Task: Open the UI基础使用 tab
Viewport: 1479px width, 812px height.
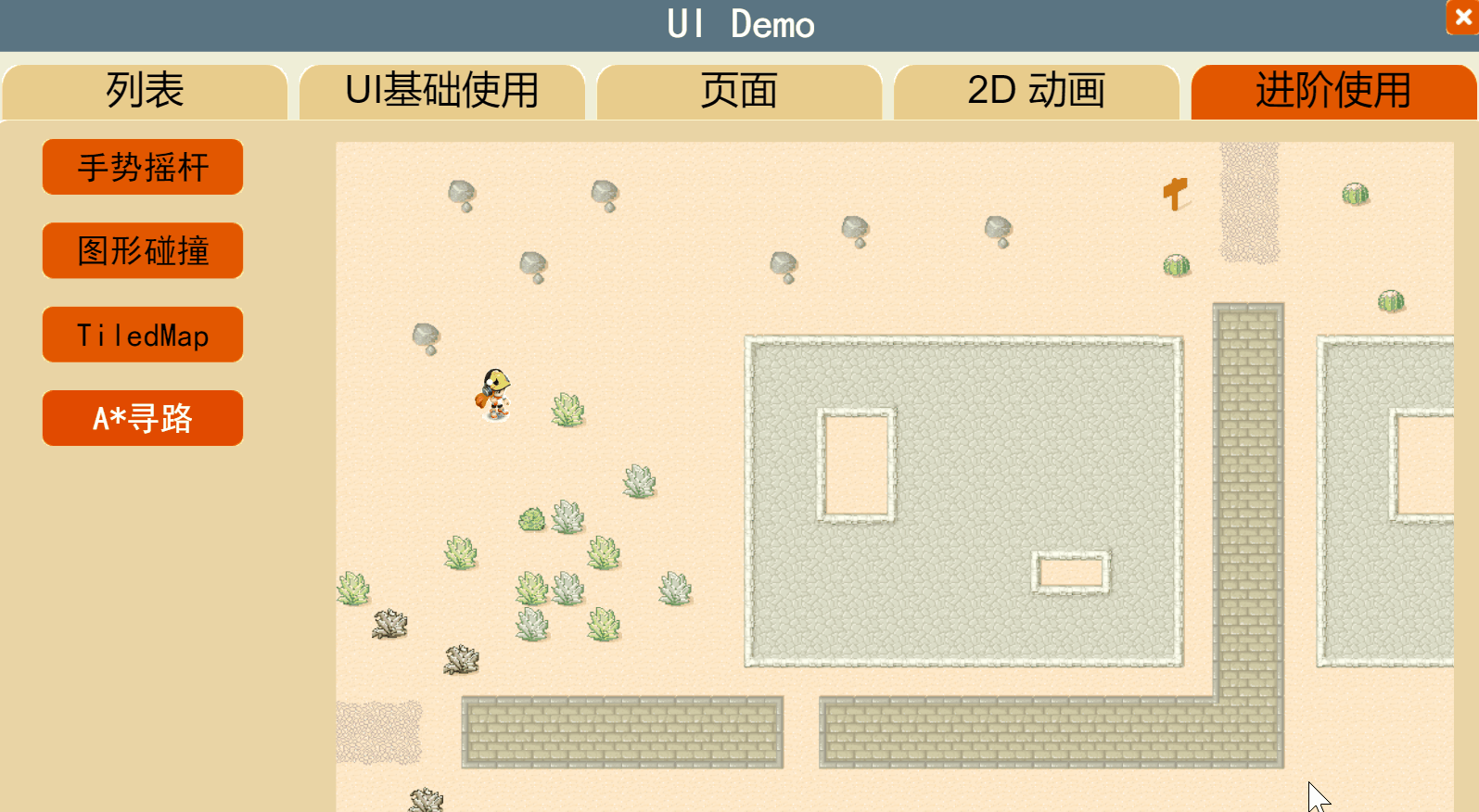Action: pyautogui.click(x=441, y=92)
